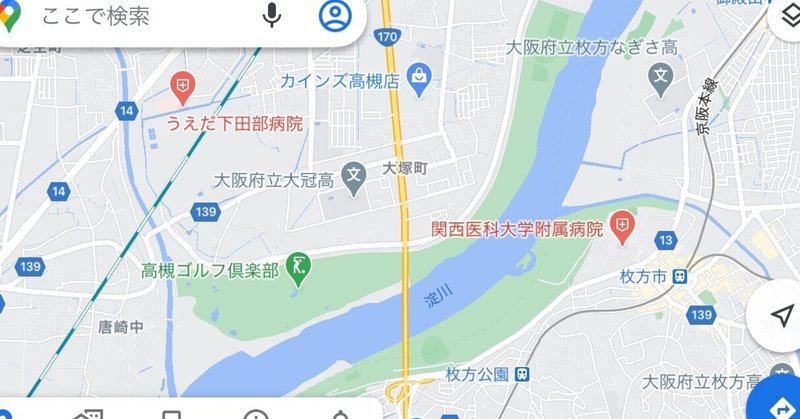The height and width of the screenshot is (419, 800).
Task: Open the account profile icon
Action: pos(335,15)
